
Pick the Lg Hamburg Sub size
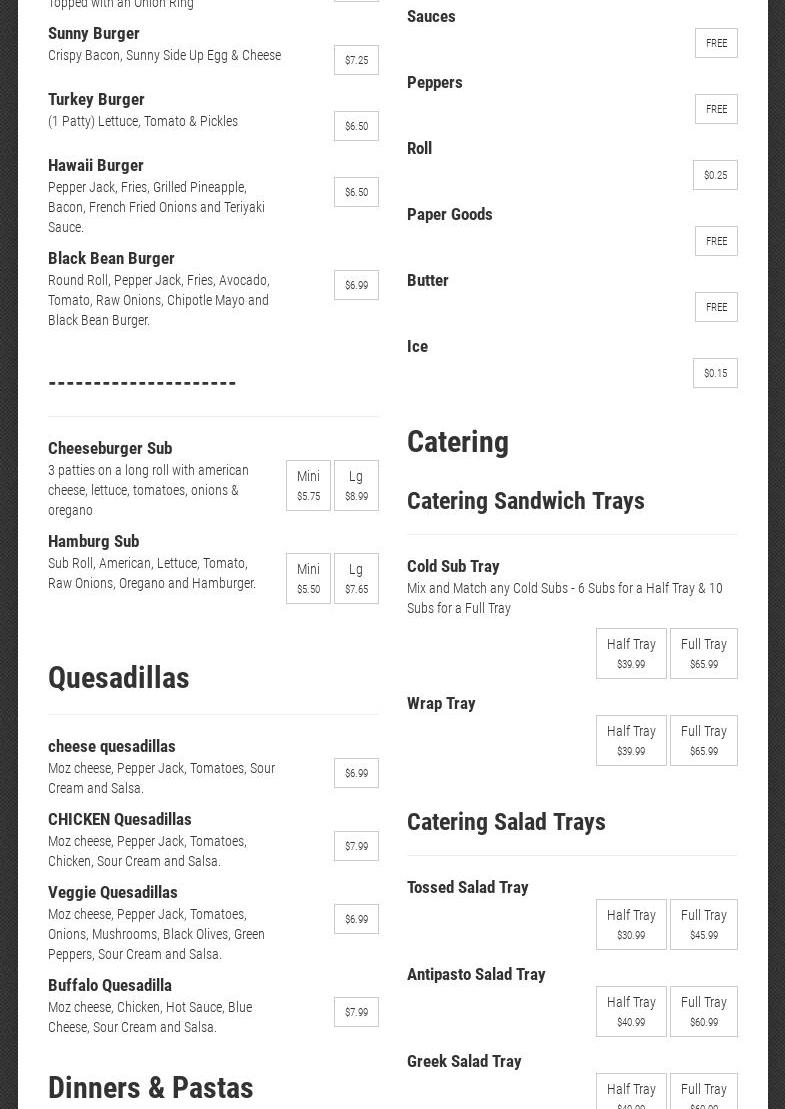pyautogui.click(x=356, y=579)
